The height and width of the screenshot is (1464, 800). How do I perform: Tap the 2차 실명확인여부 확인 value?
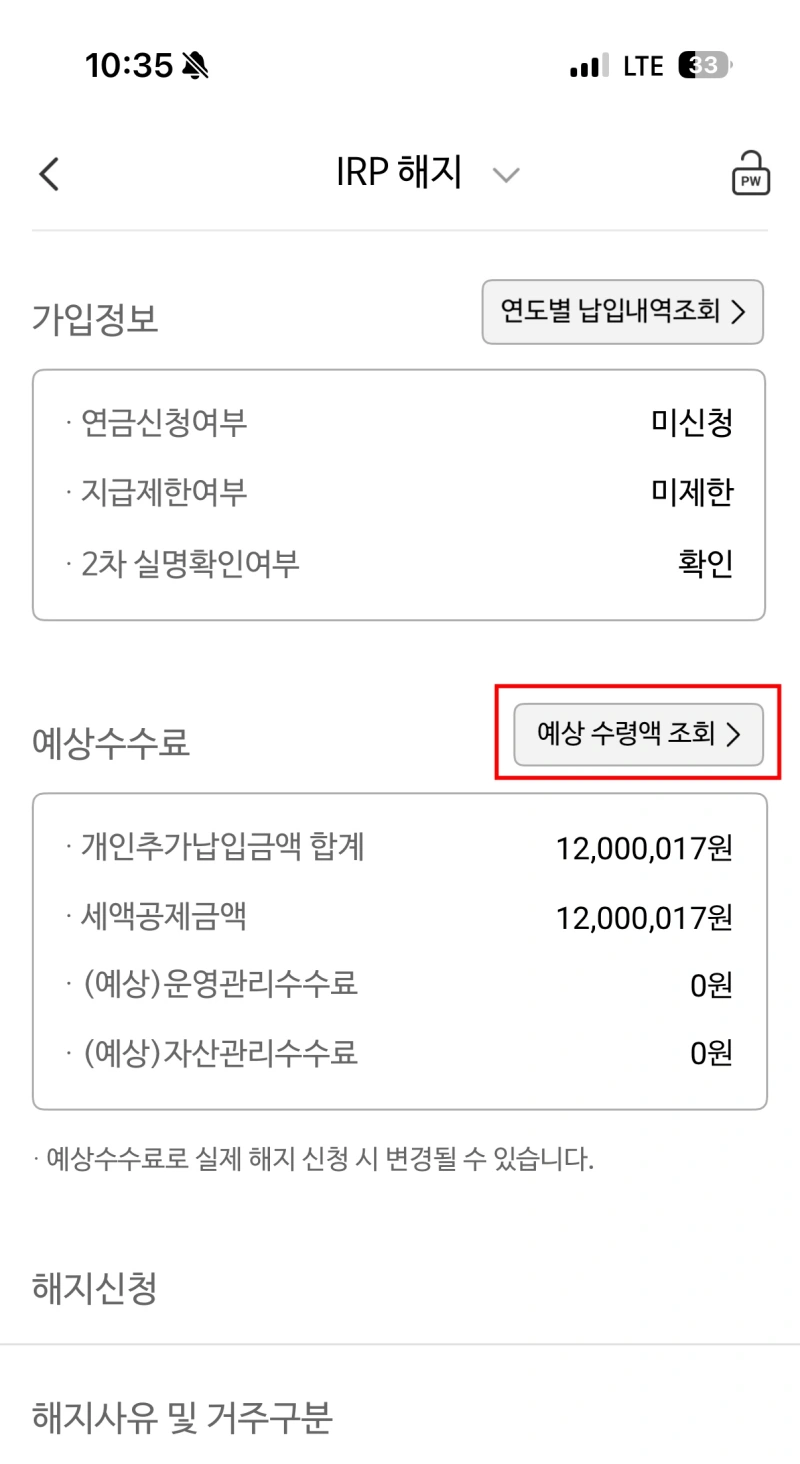click(704, 562)
